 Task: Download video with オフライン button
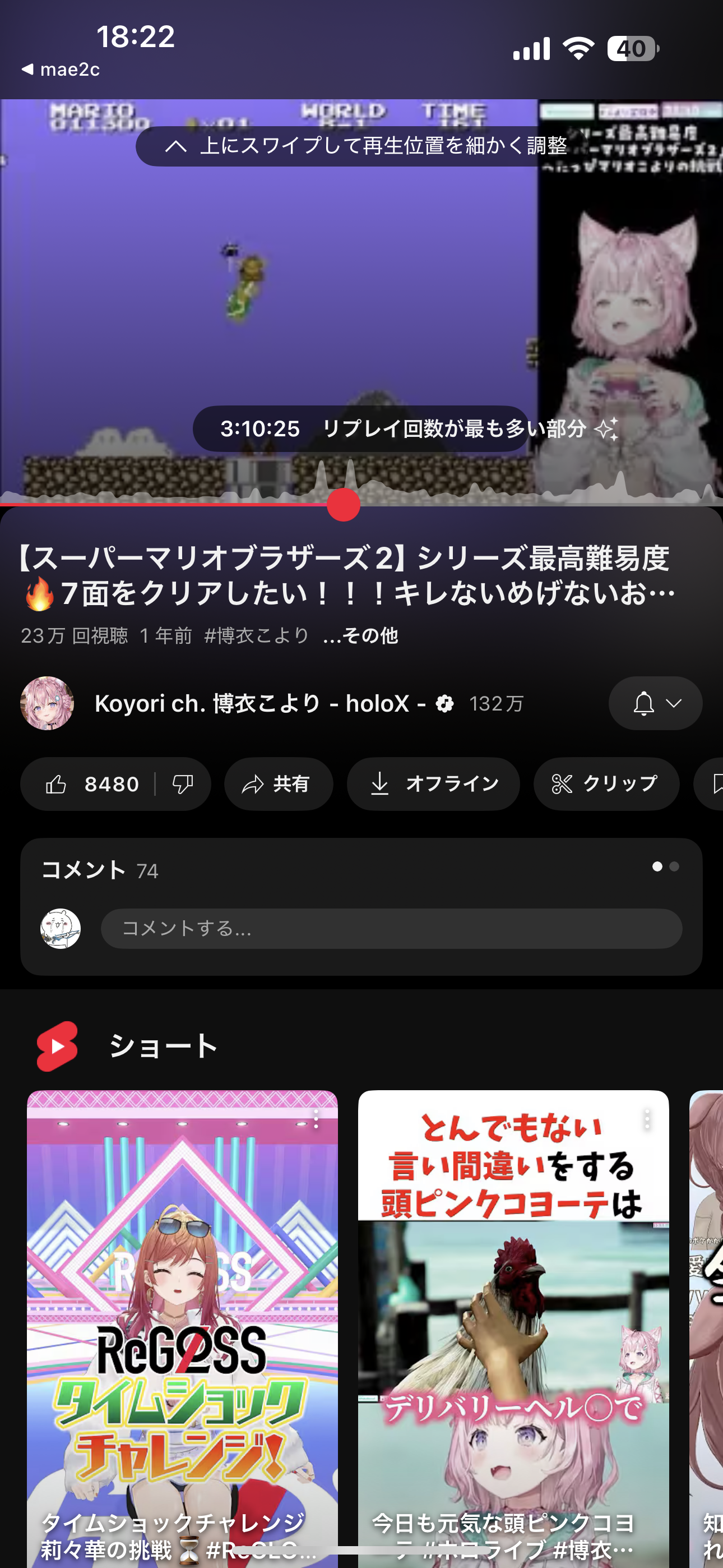(433, 784)
